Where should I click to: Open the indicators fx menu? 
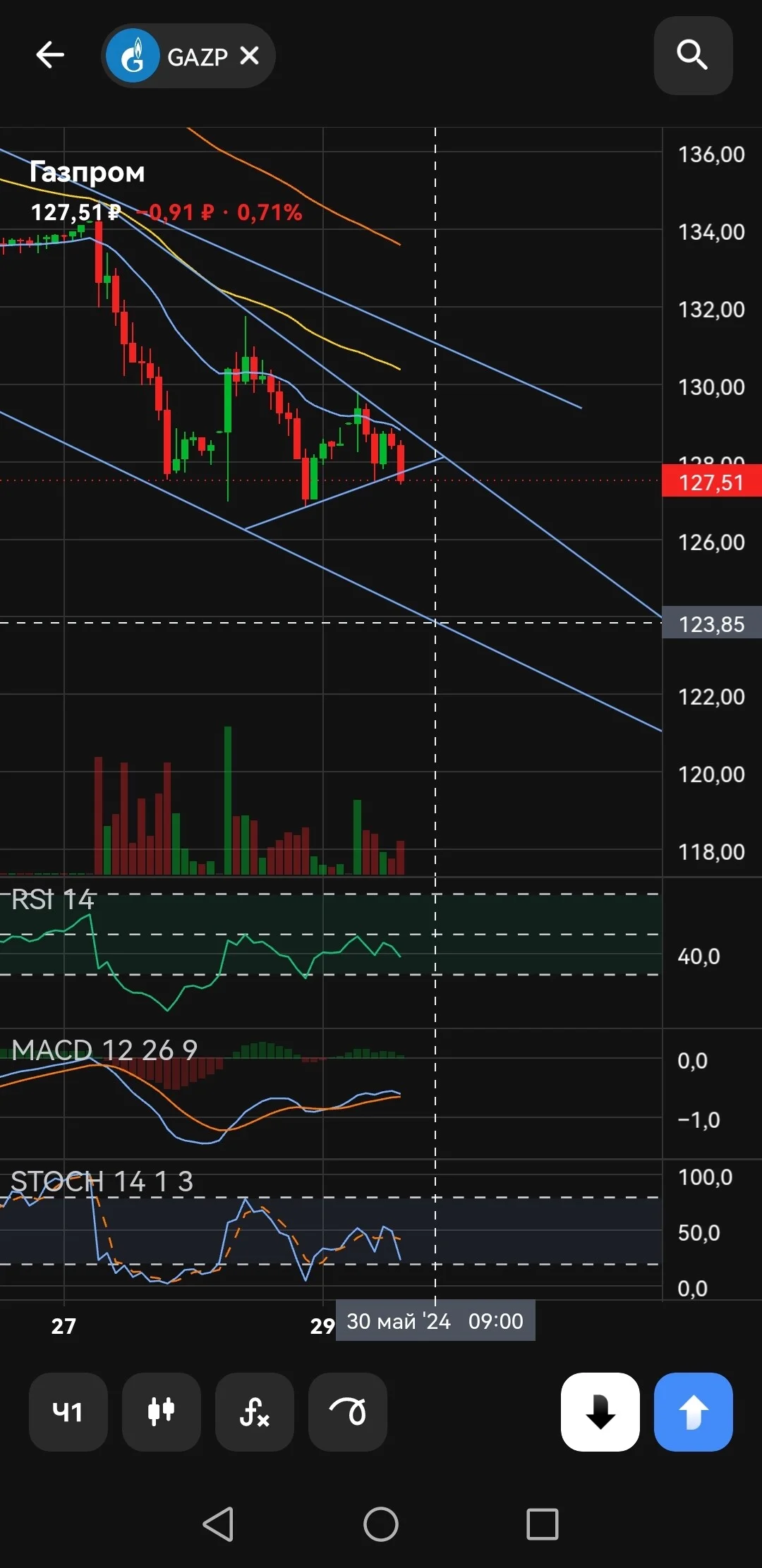[255, 1411]
